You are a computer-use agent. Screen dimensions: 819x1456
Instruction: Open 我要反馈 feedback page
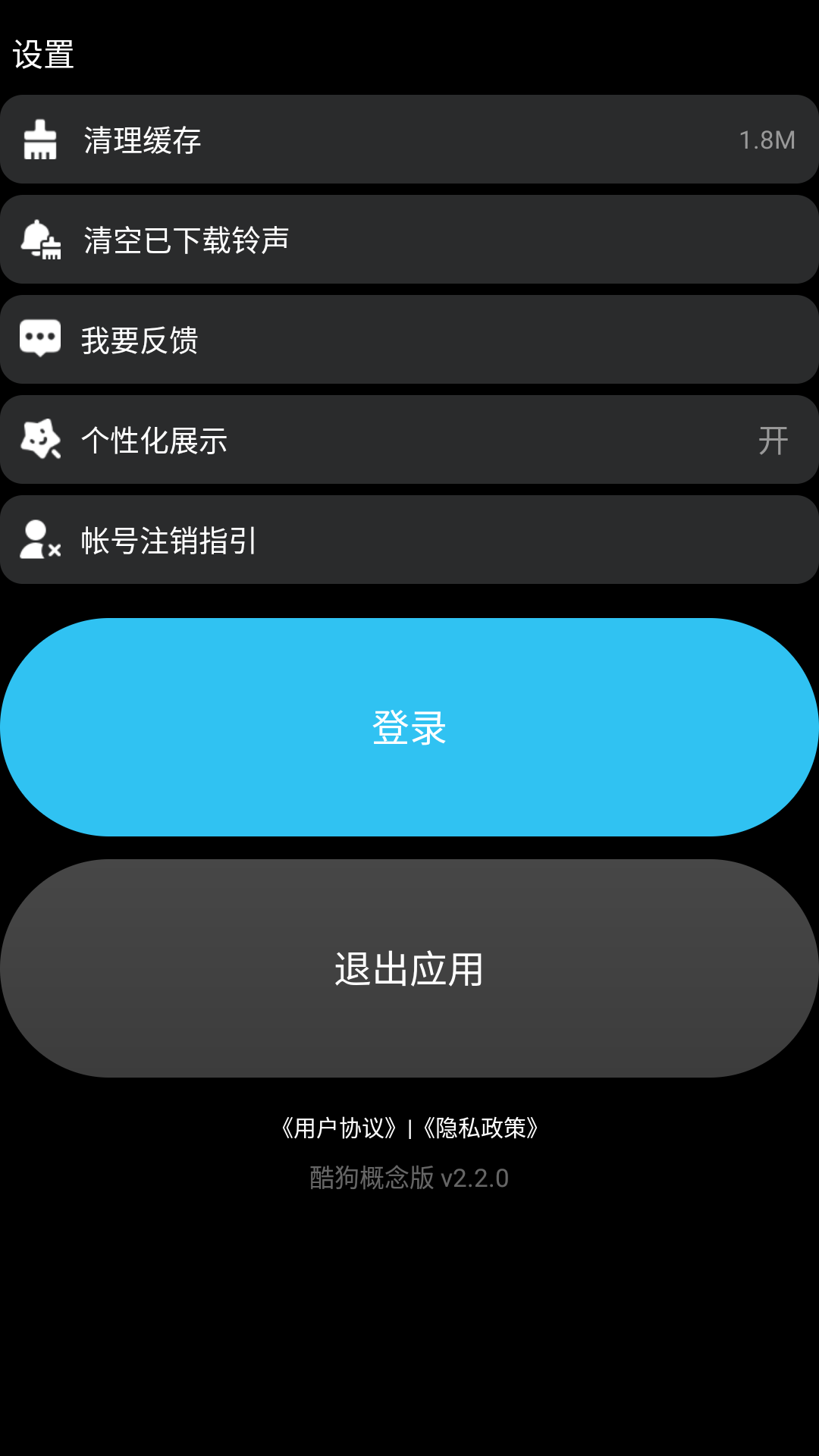[409, 340]
